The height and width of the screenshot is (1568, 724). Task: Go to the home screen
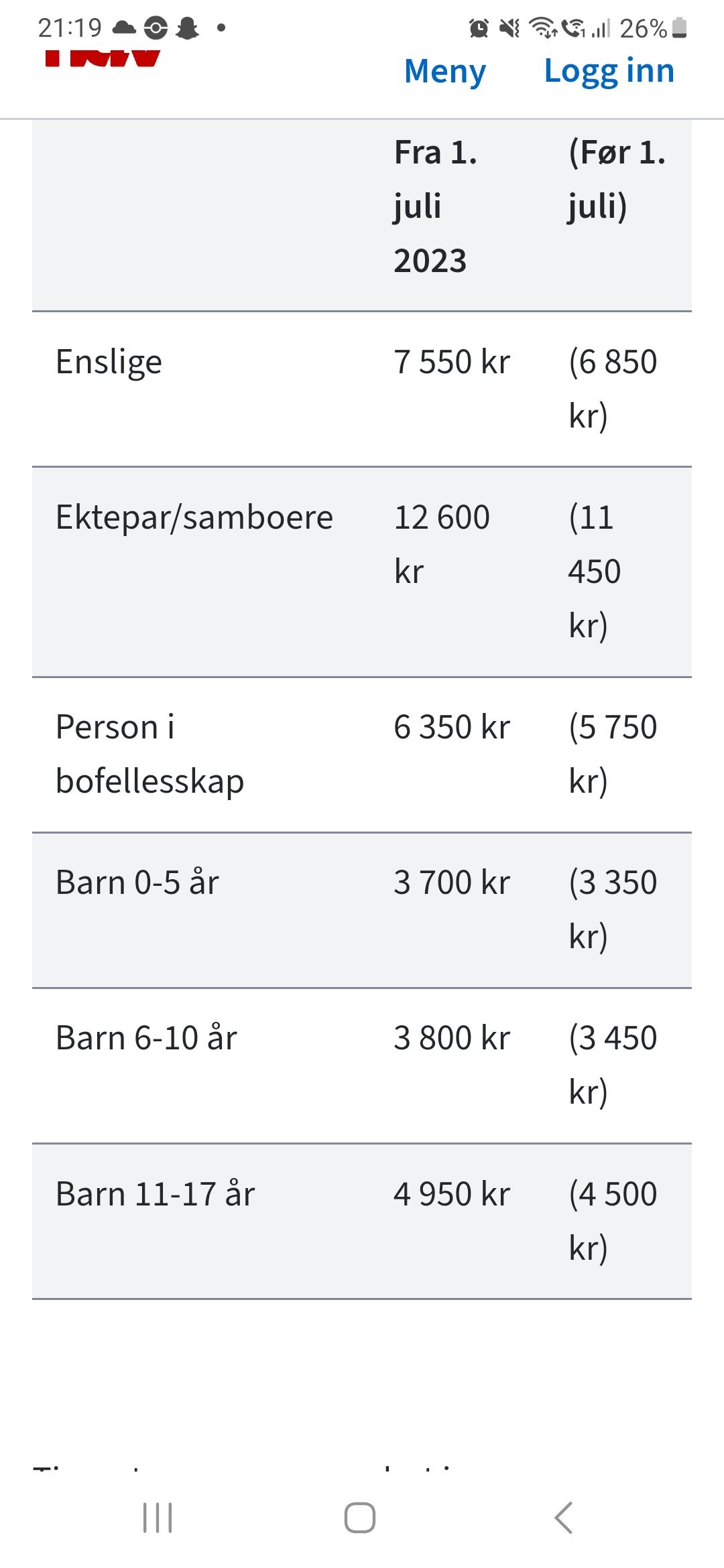click(360, 1518)
